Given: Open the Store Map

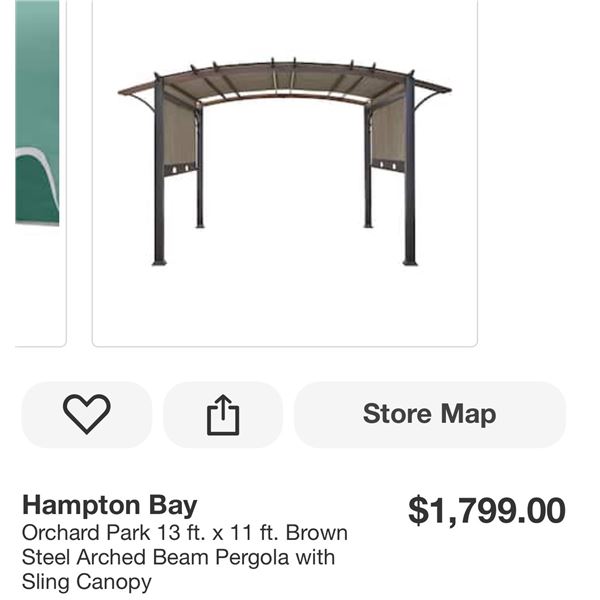Looking at the screenshot, I should [x=429, y=414].
